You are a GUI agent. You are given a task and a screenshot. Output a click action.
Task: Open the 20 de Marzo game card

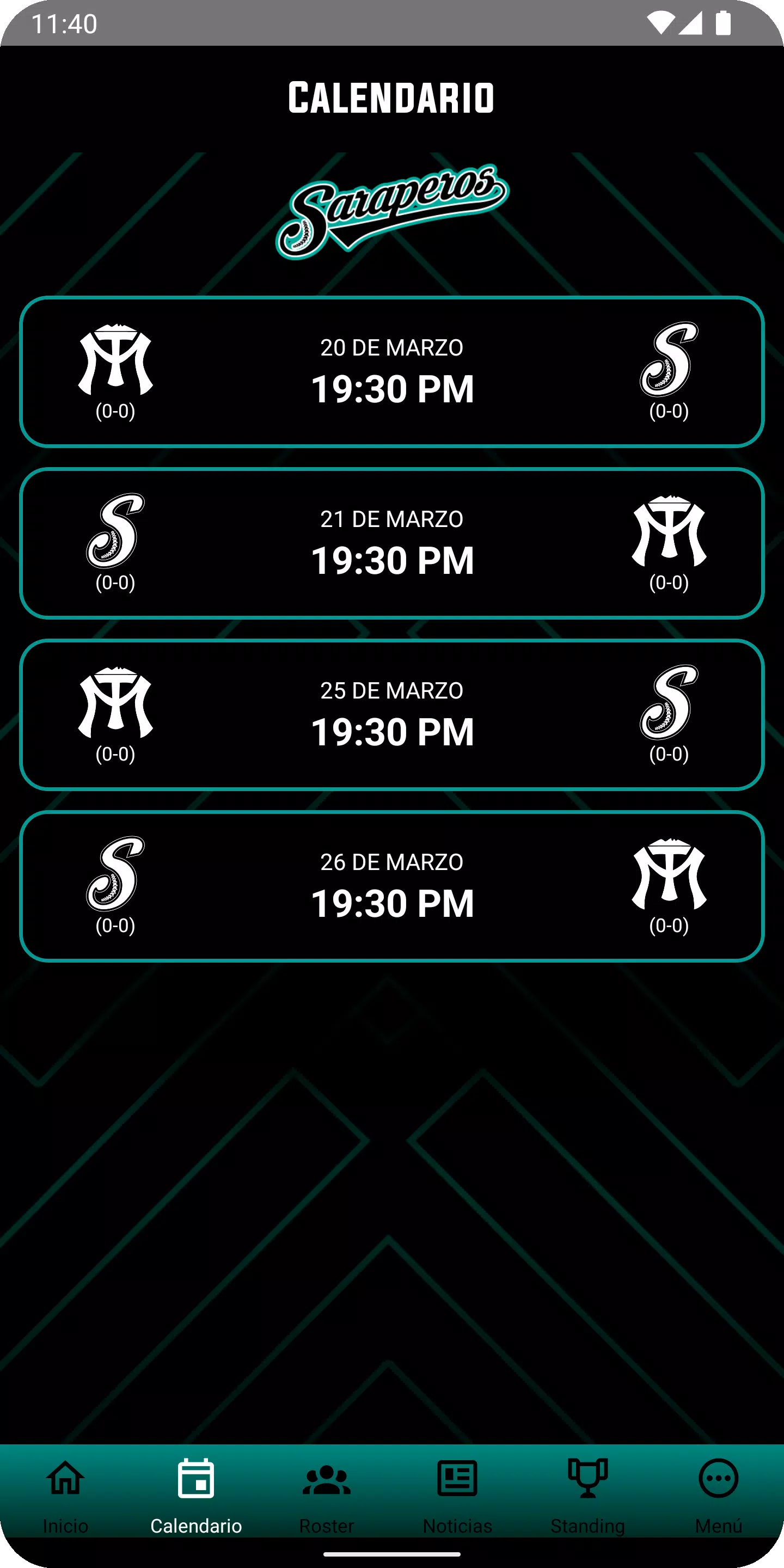tap(392, 372)
